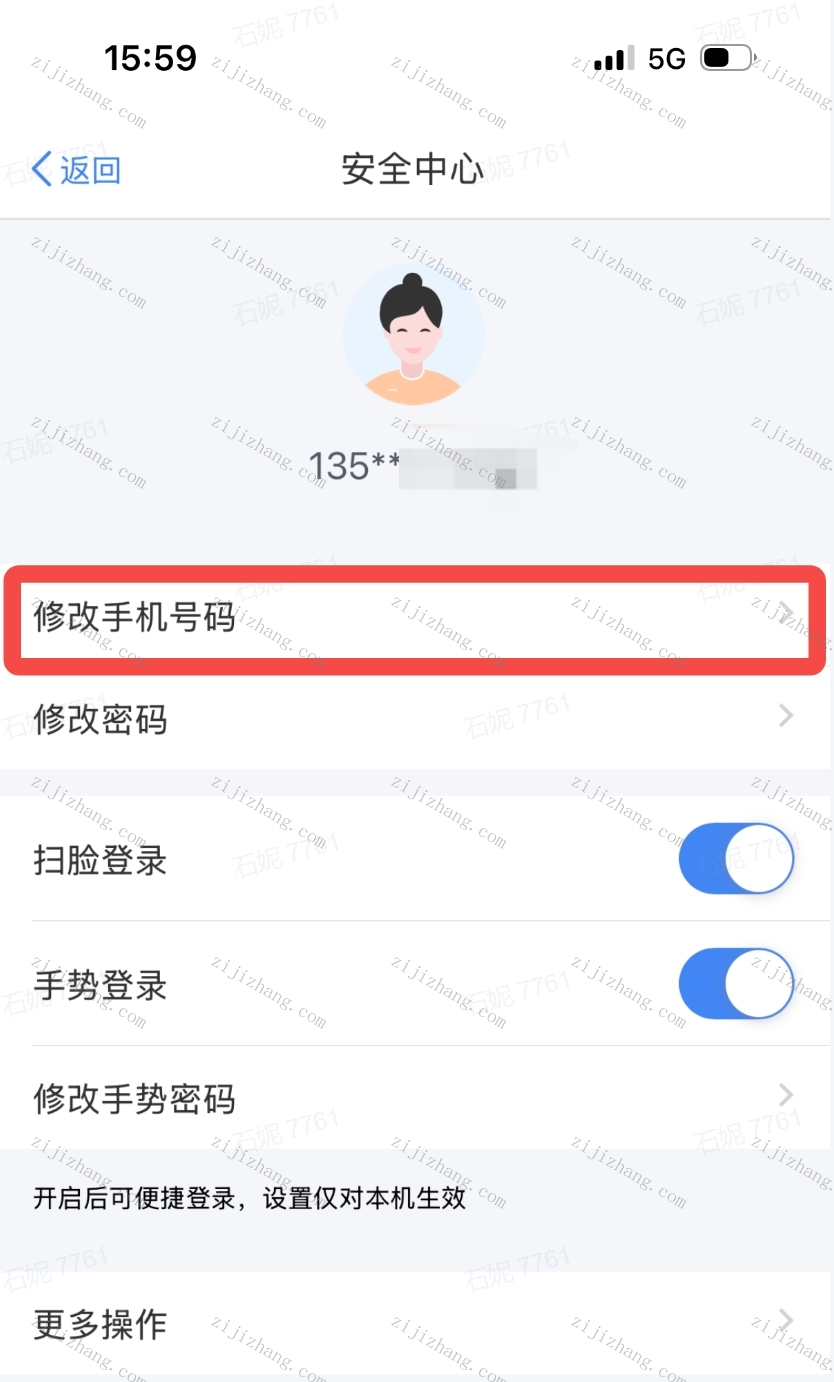The image size is (834, 1382).
Task: Open 更多操作 row
Action: [415, 1324]
